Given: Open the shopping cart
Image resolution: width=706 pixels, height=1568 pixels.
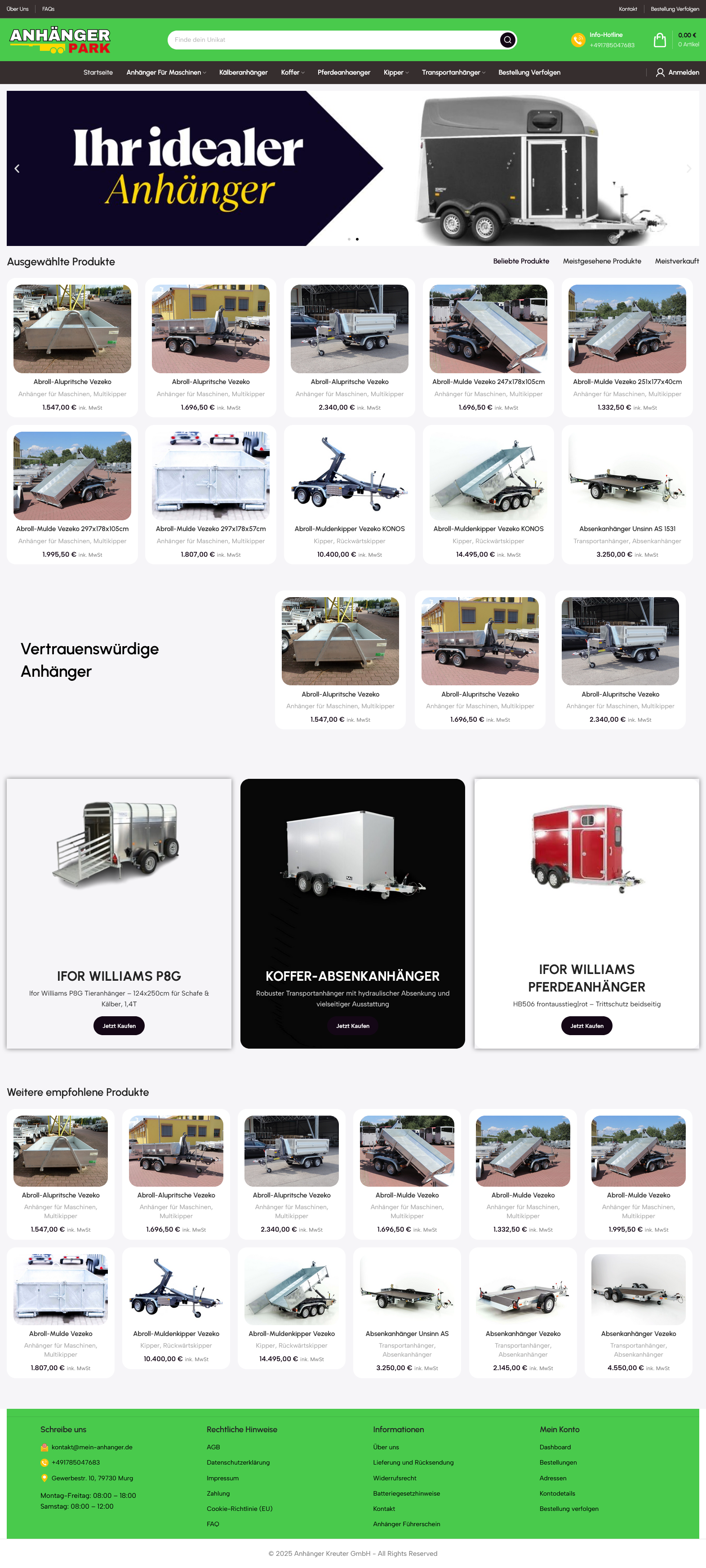Looking at the screenshot, I should (x=659, y=40).
